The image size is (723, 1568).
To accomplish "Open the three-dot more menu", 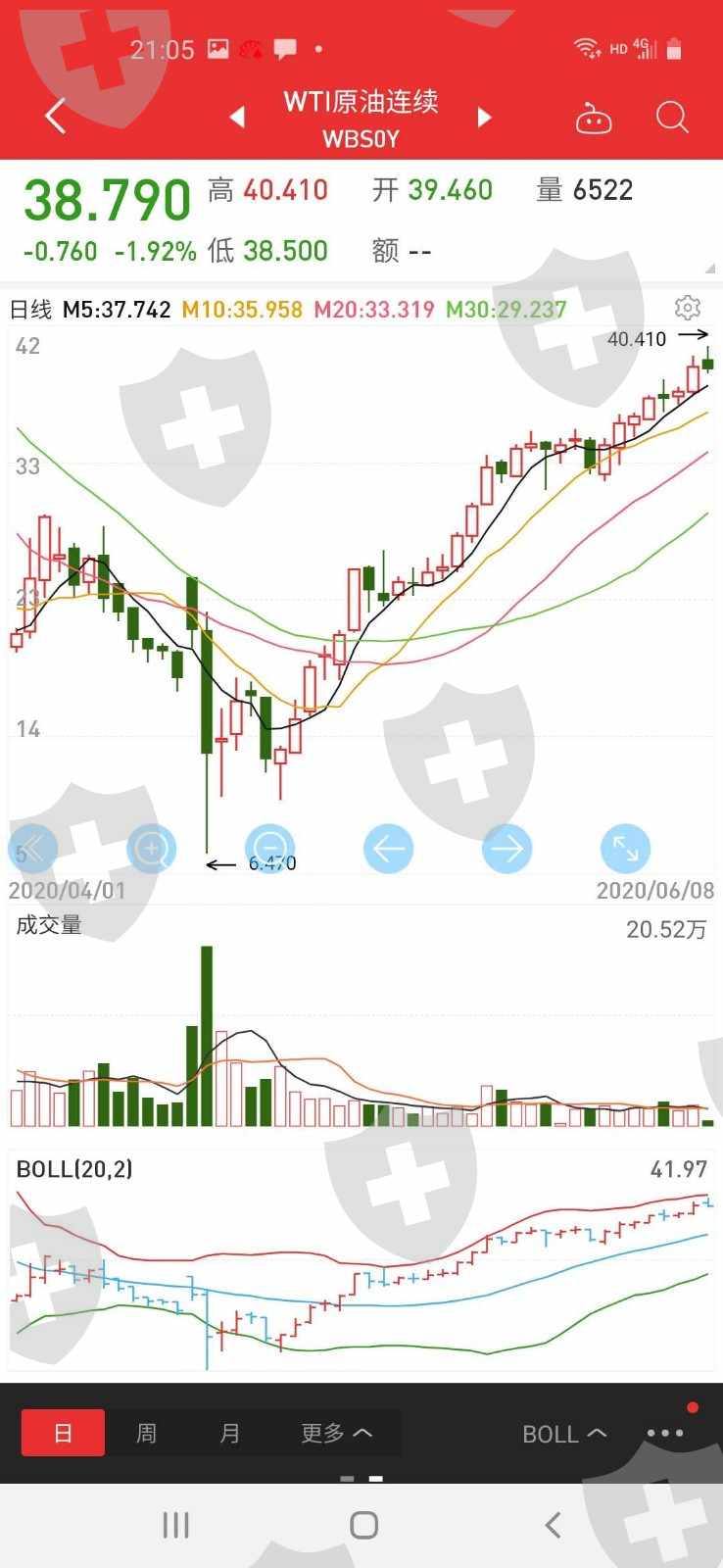I will pyautogui.click(x=666, y=1433).
